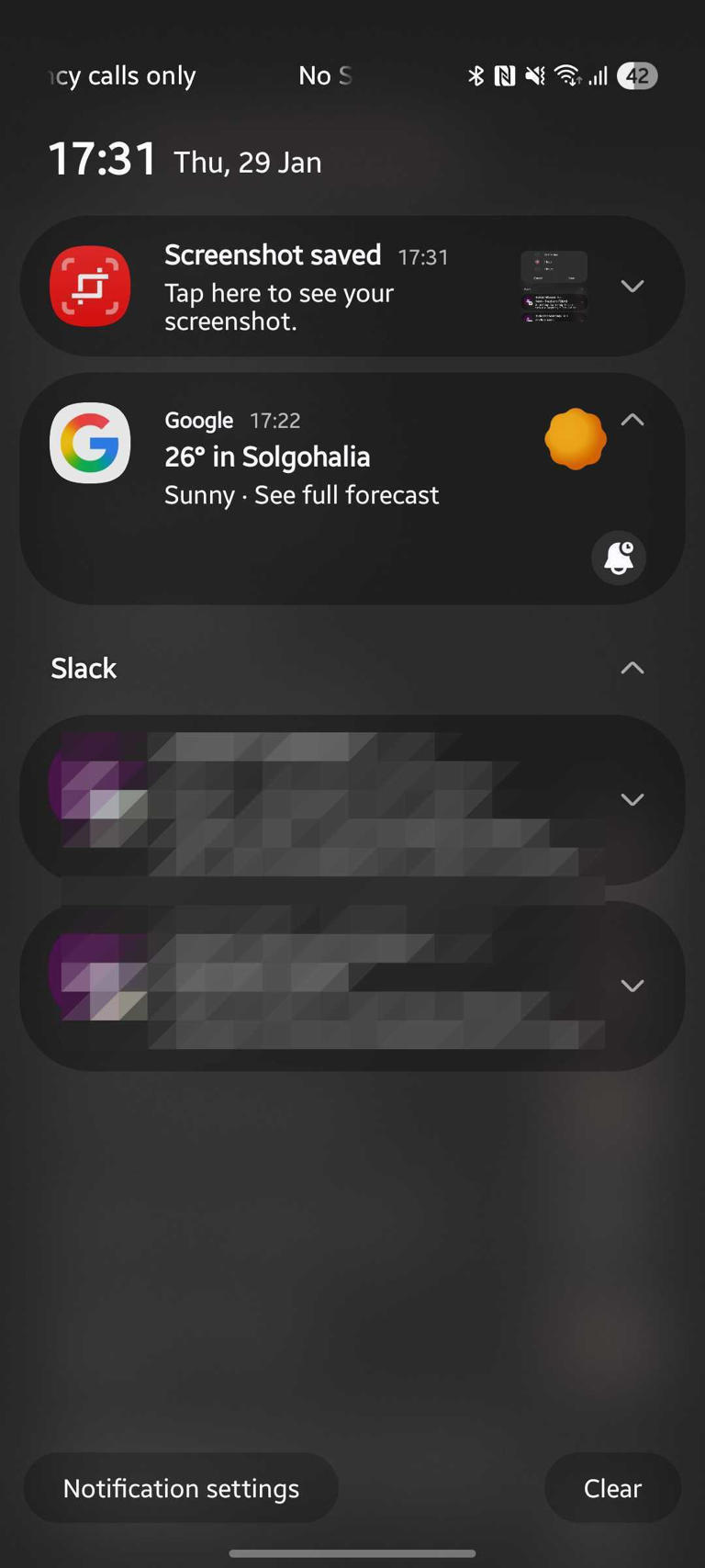Tap the muted sound icon in status bar
Viewport: 705px width, 1568px height.
(x=535, y=75)
